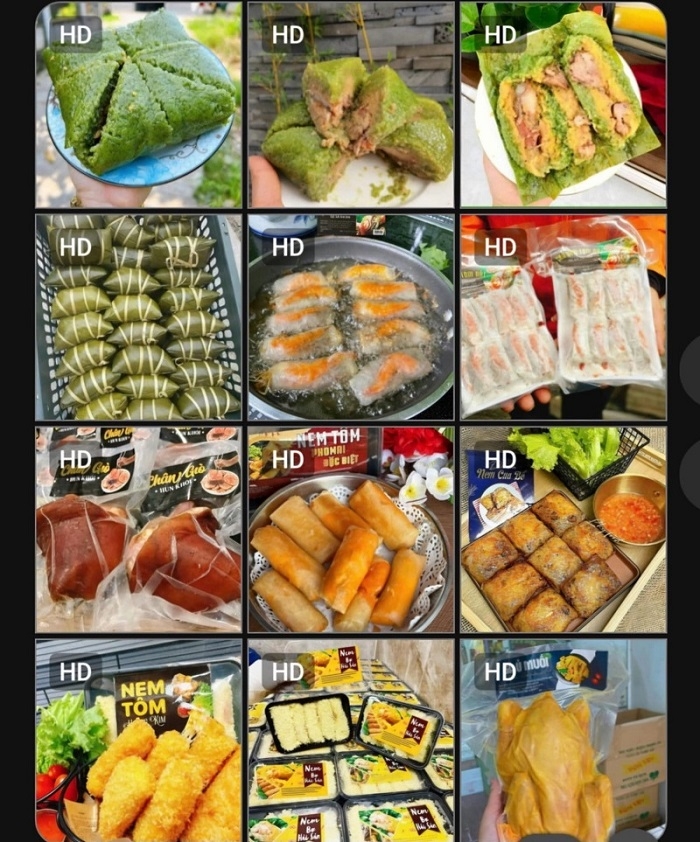
Task: Open the Nem Cua Bể square rolls photo
Action: coord(563,530)
